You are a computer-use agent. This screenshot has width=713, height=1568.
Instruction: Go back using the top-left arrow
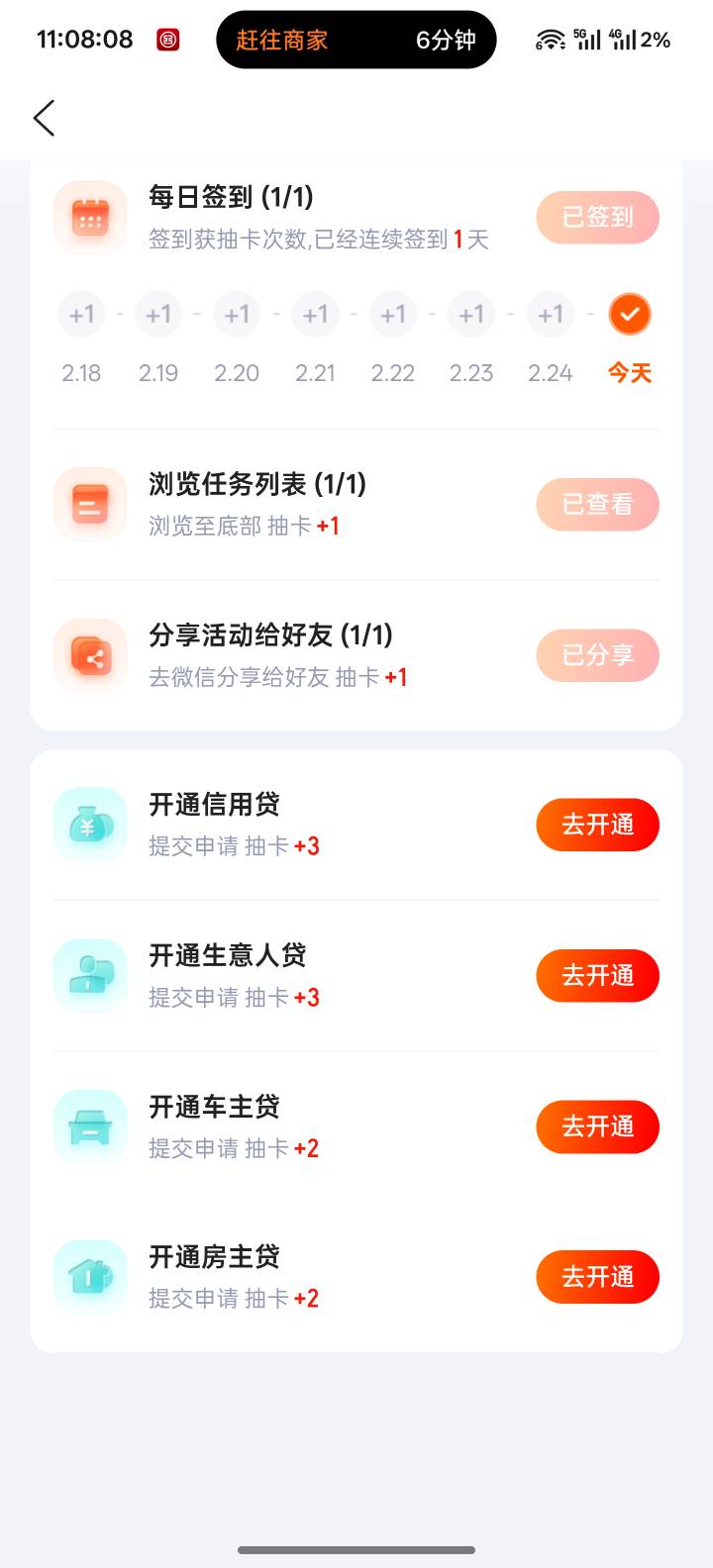pyautogui.click(x=44, y=118)
